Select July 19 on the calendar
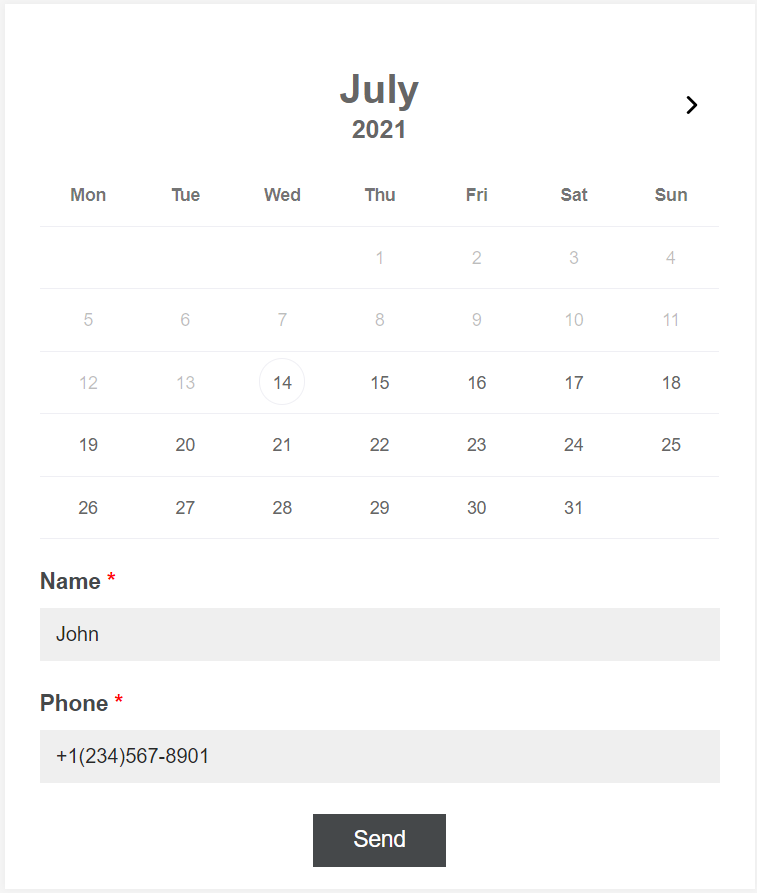Screen dimensions: 757x893 click(88, 445)
